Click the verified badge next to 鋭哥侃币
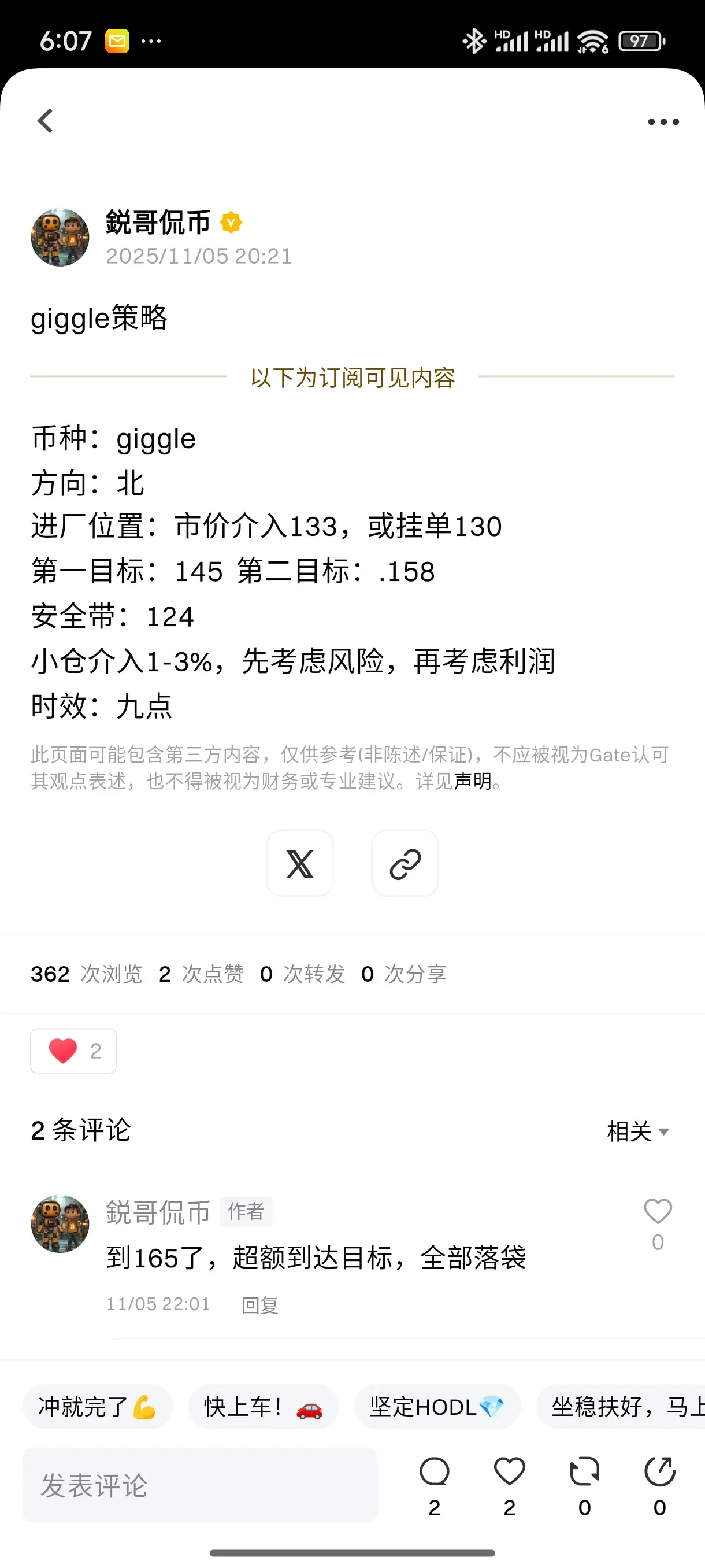 coord(231,222)
